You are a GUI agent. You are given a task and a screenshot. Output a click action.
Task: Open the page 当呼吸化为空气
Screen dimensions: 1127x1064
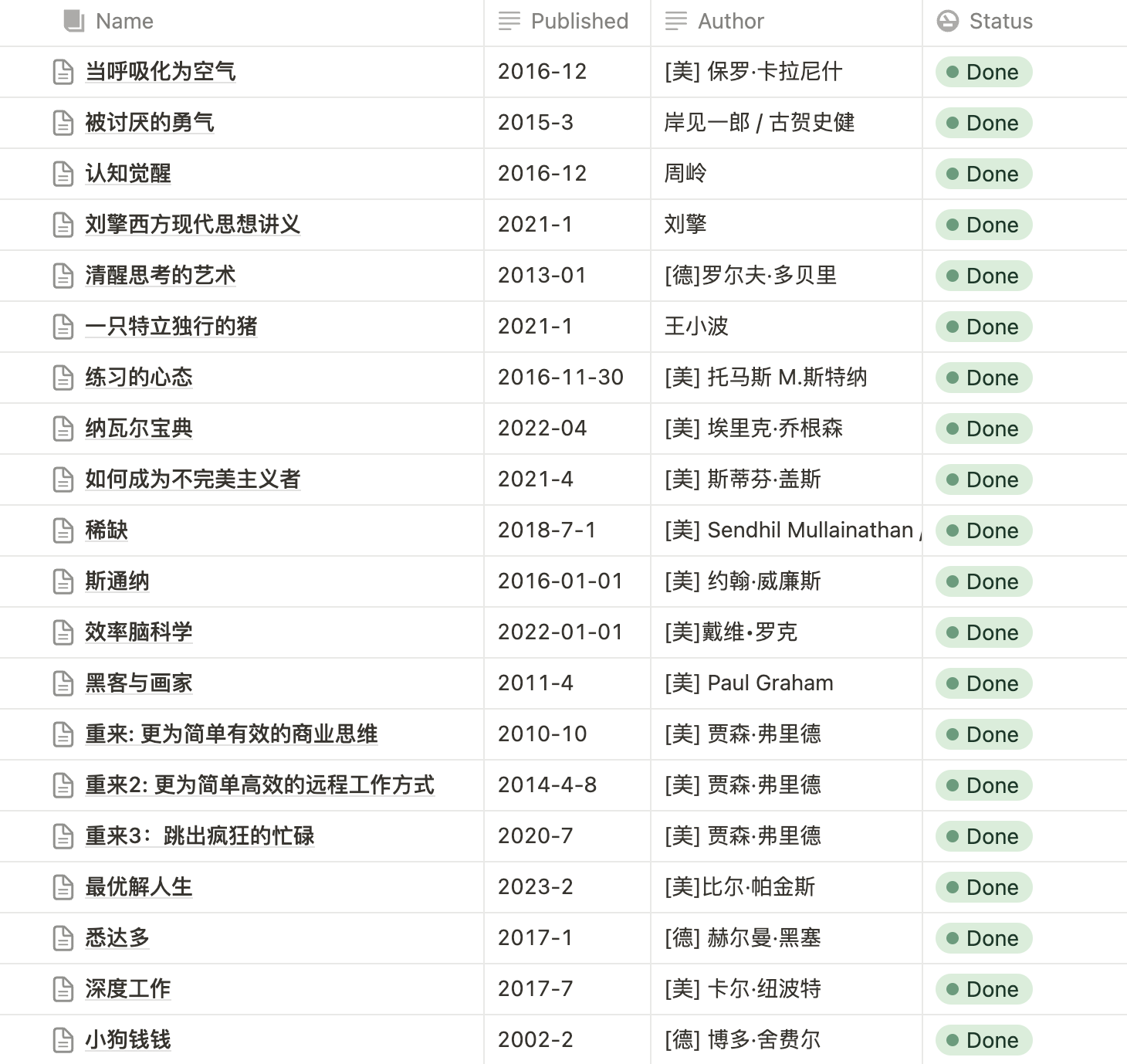[160, 72]
